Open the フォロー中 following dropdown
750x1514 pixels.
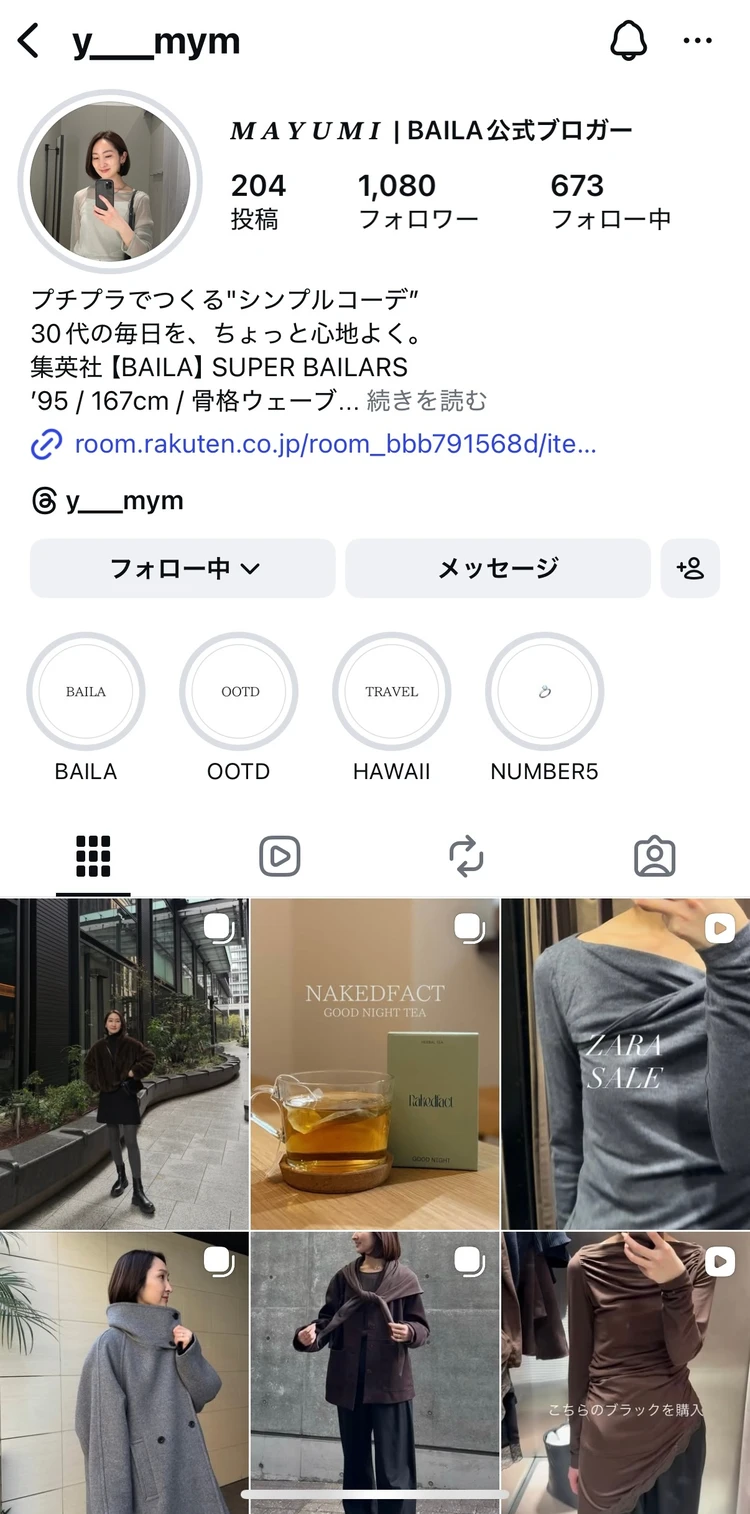tap(183, 567)
